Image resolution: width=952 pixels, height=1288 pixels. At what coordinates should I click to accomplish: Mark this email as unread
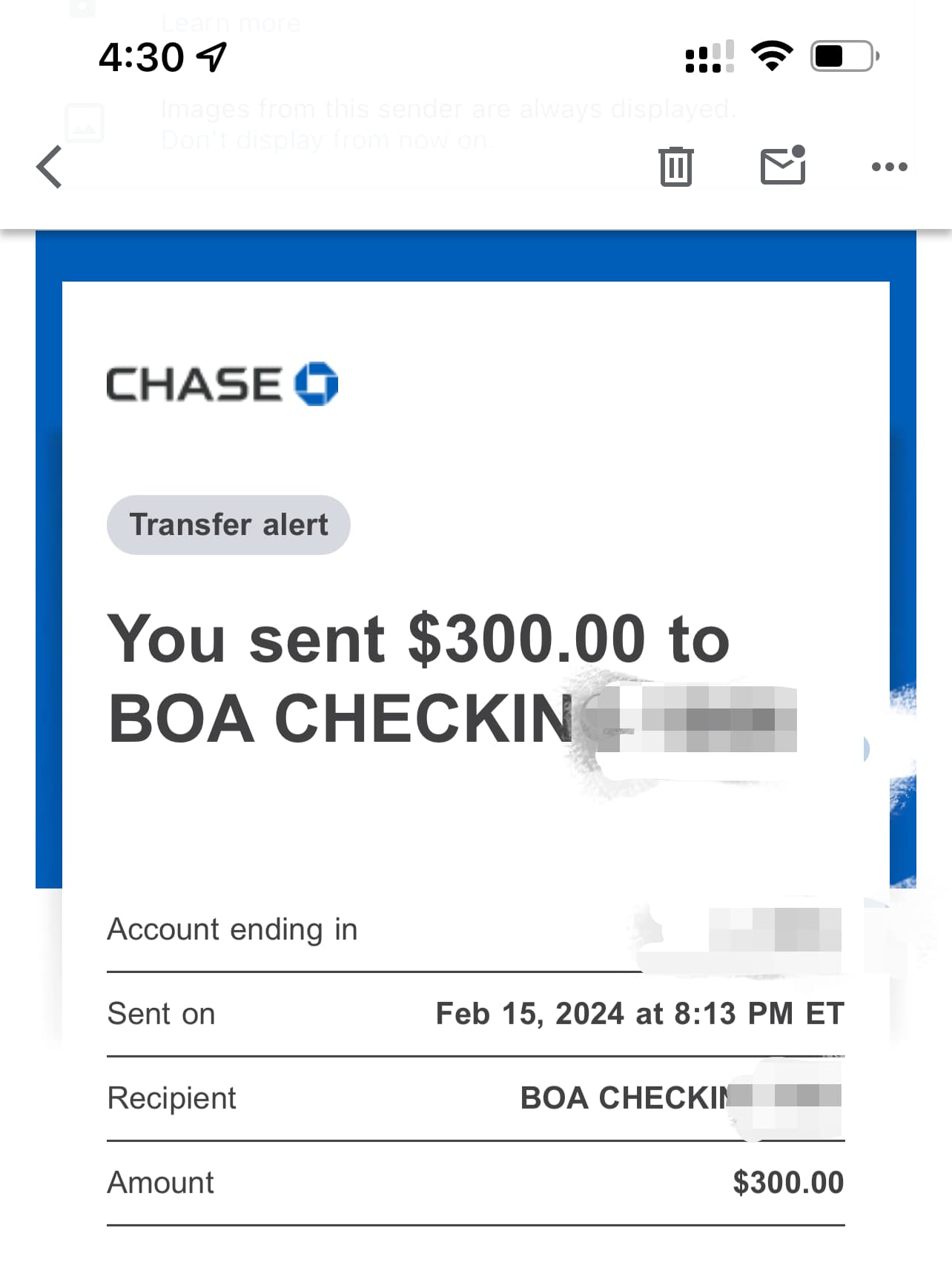(783, 165)
